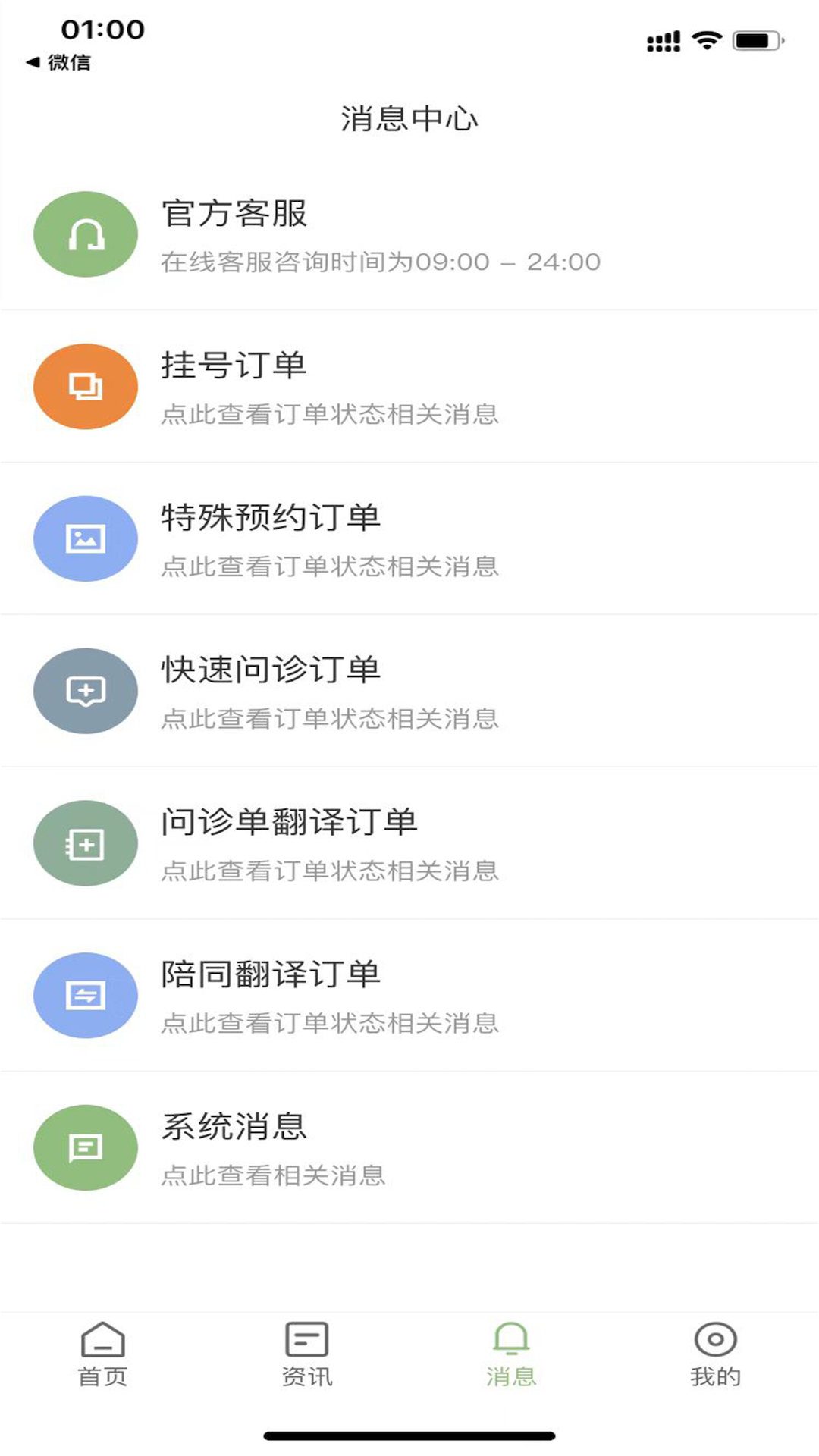Open the 官方客服 headphones icon
The image size is (819, 1456).
point(86,234)
